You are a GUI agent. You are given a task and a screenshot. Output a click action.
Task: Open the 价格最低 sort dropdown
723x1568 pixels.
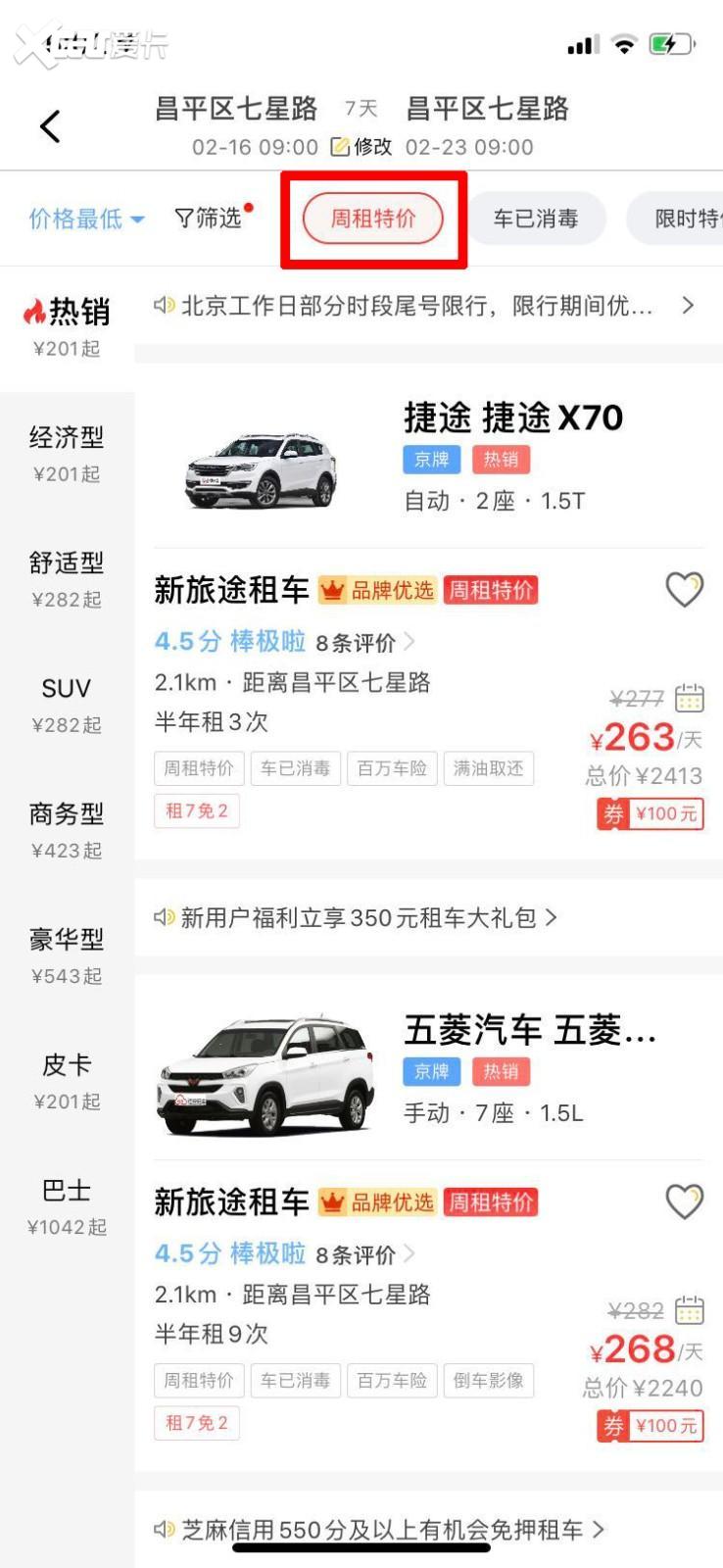click(x=83, y=220)
